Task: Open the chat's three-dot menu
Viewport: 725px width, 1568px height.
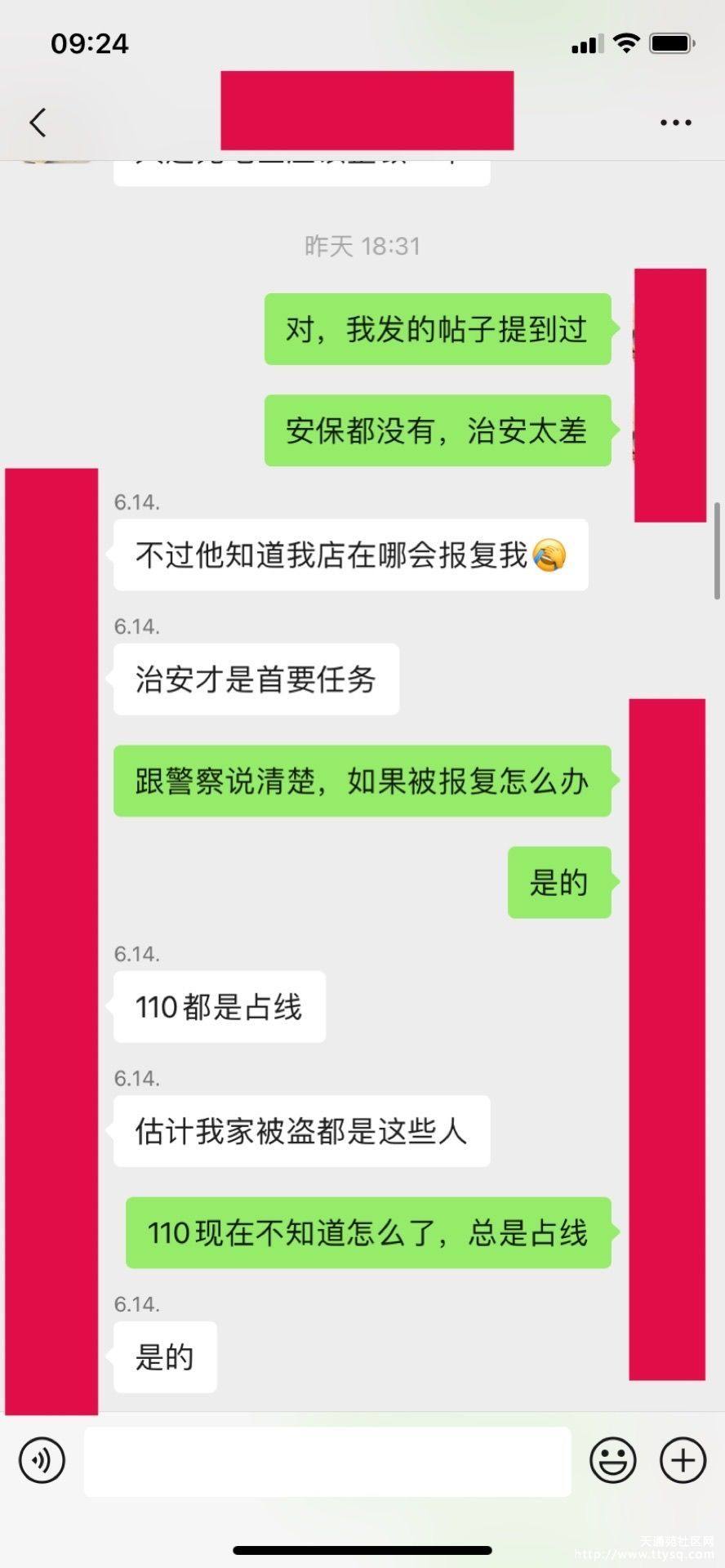Action: coord(675,122)
